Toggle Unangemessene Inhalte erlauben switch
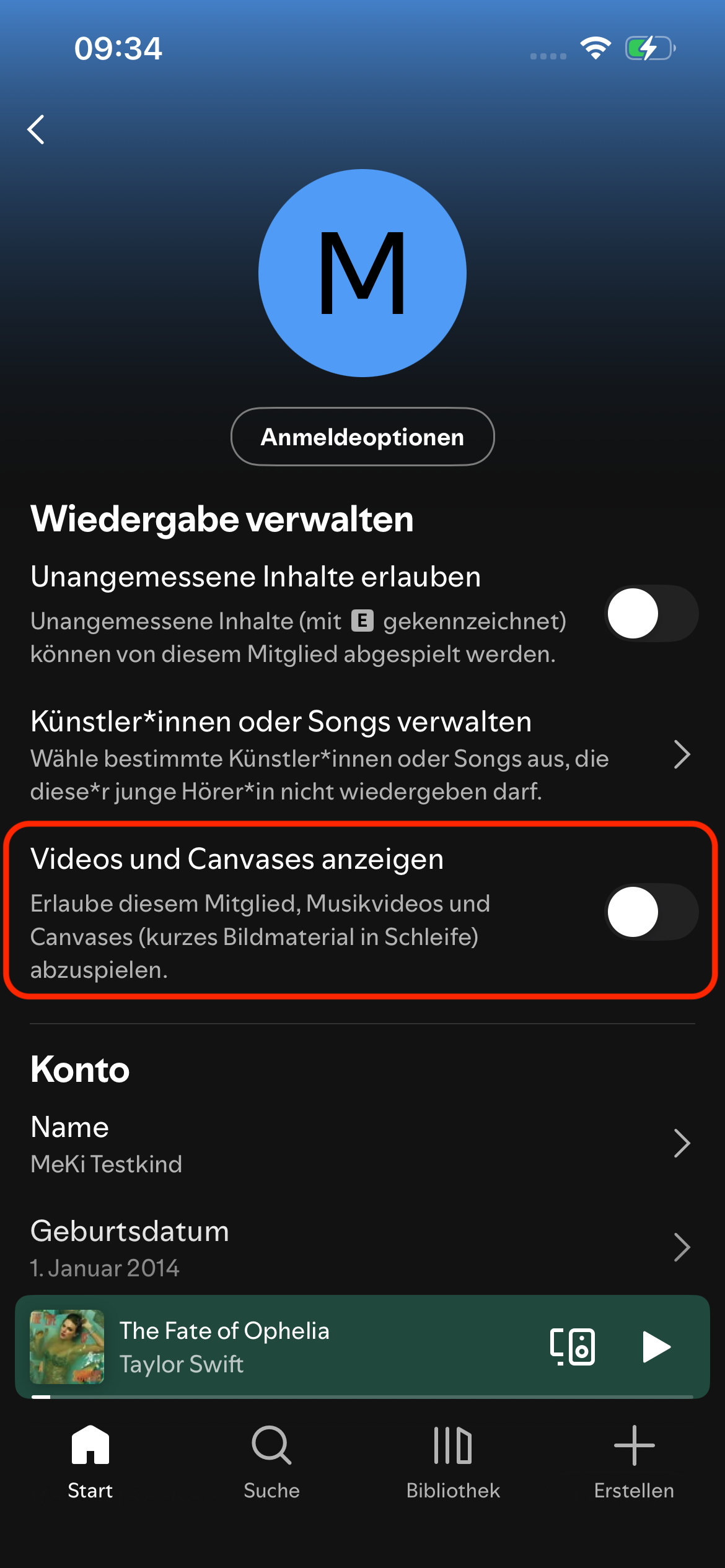This screenshot has width=725, height=1568. pyautogui.click(x=651, y=614)
